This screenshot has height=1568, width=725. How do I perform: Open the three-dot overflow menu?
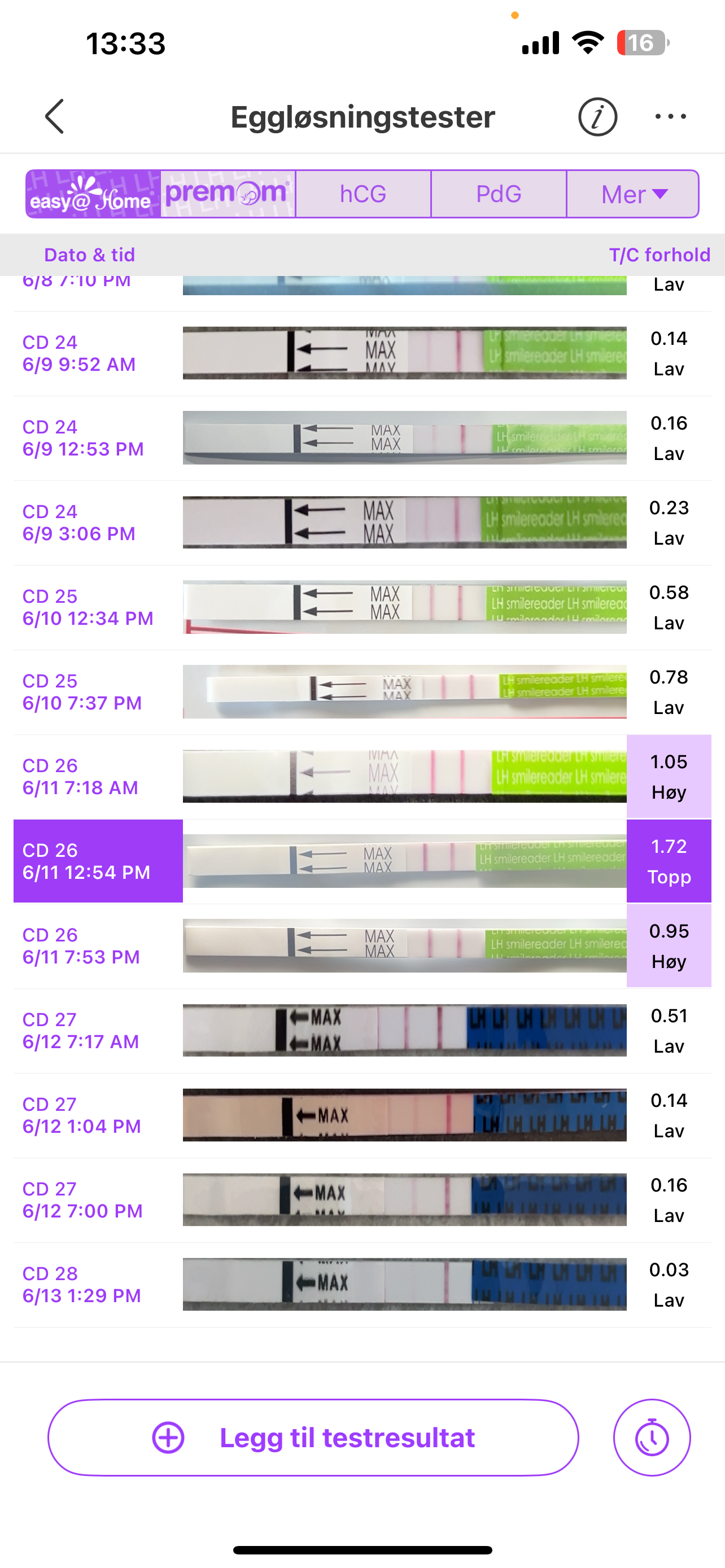pos(670,116)
